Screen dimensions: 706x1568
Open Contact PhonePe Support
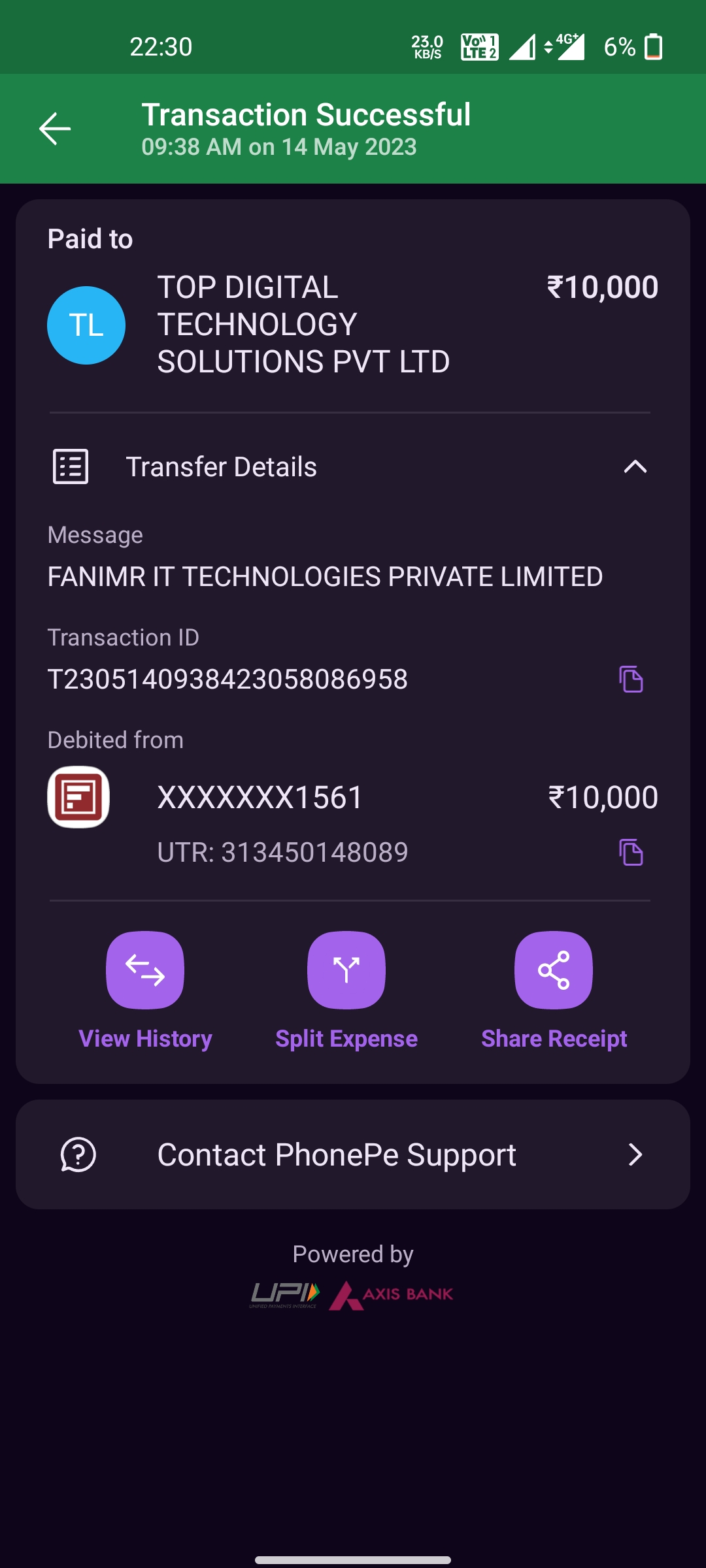(353, 1154)
